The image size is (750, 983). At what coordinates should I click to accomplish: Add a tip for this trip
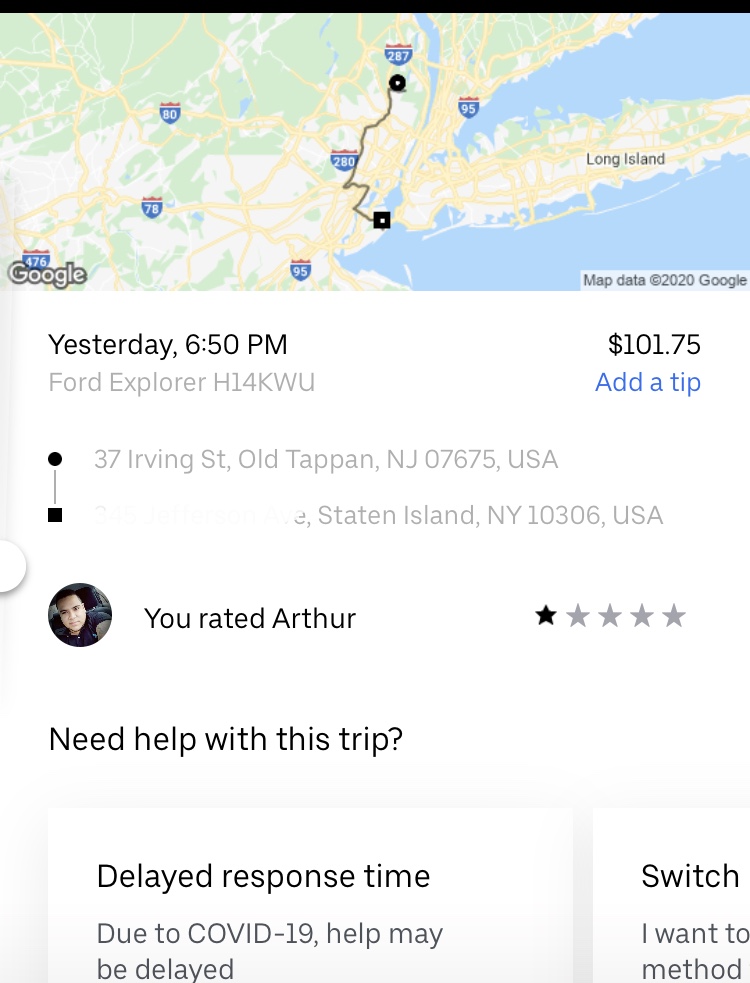point(647,382)
